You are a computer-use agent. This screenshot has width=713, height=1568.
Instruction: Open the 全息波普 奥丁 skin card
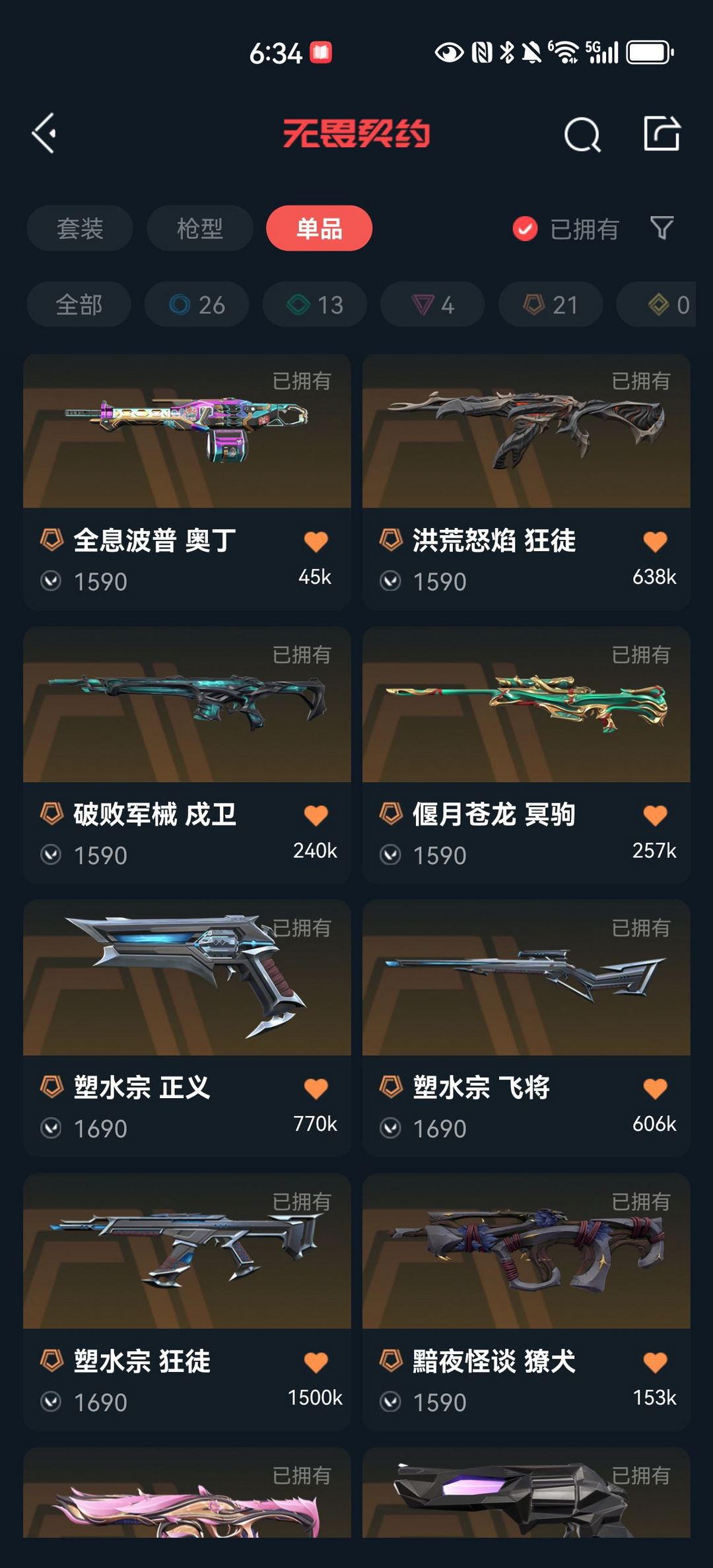point(187,482)
